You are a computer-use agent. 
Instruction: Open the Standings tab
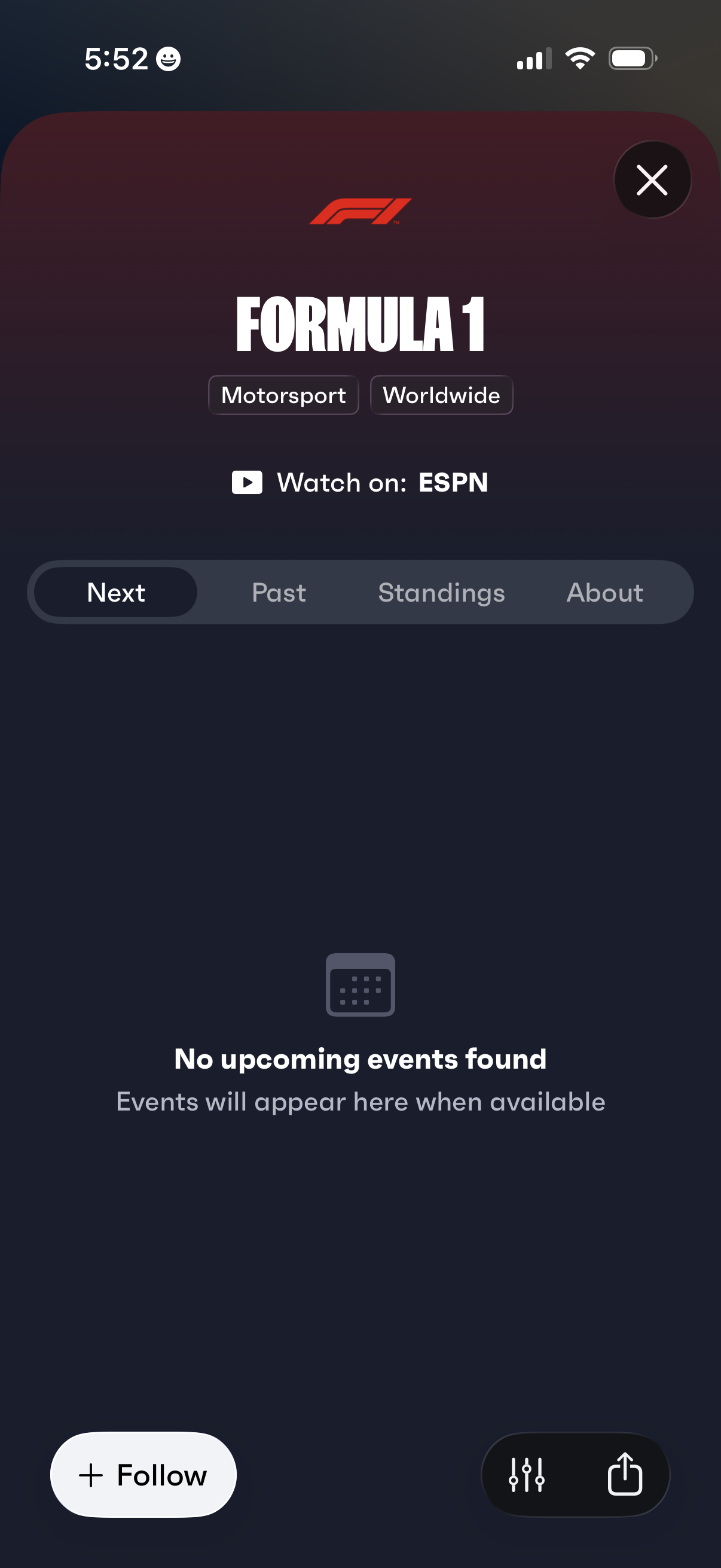pos(441,592)
